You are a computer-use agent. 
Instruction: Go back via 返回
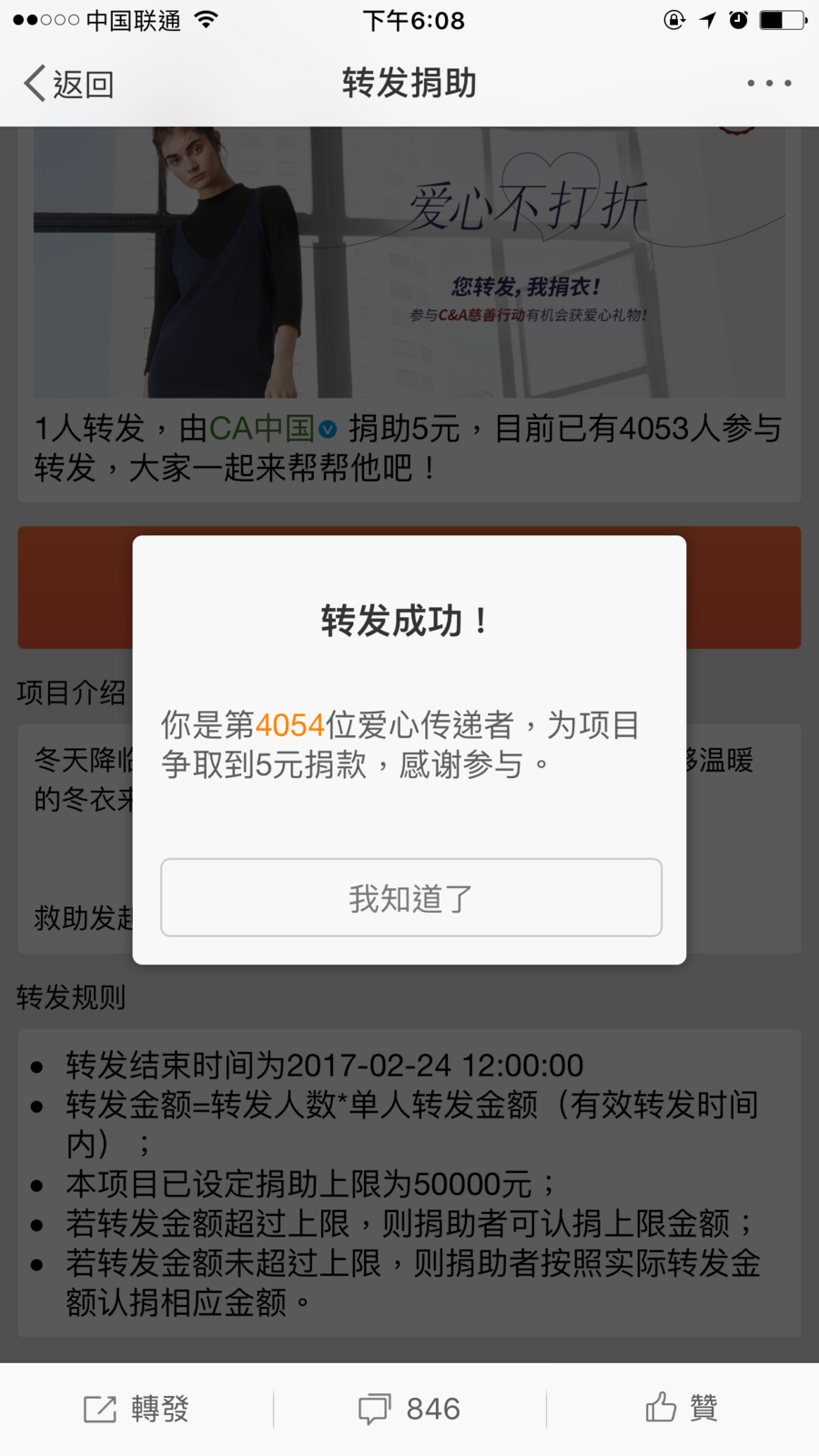pyautogui.click(x=68, y=84)
